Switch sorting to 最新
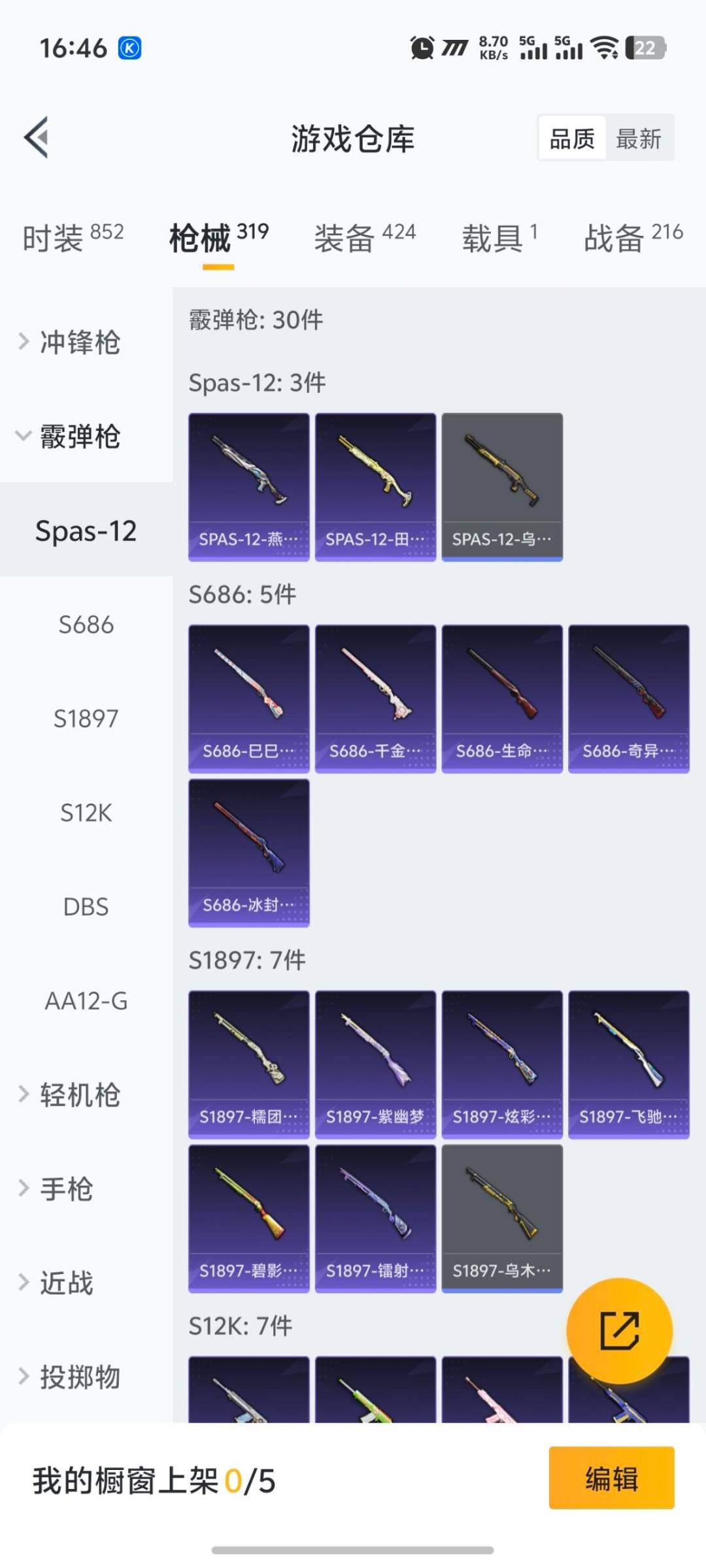Screen dimensions: 706x1568 pos(640,139)
